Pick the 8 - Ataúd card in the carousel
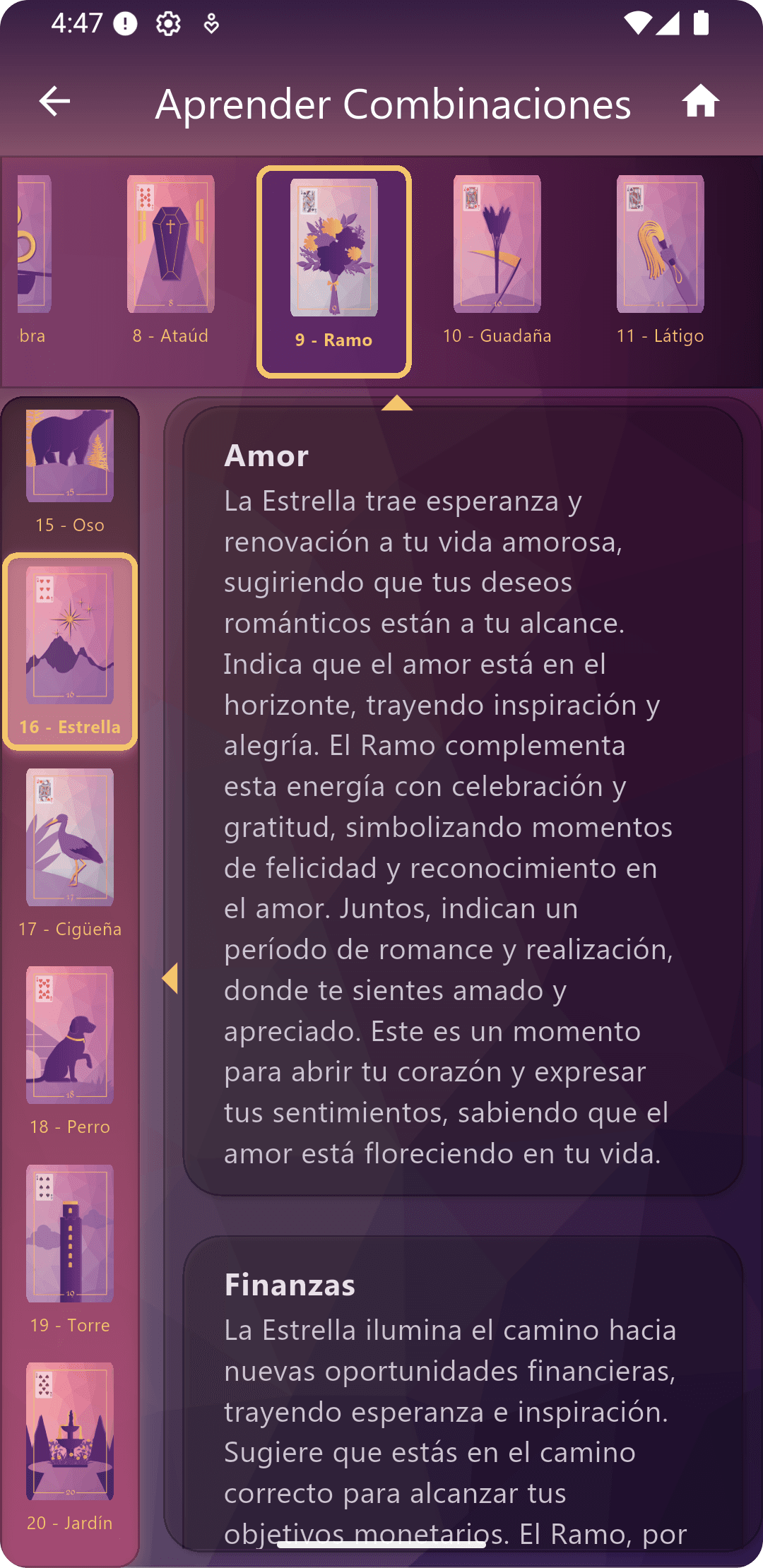 pos(172,246)
